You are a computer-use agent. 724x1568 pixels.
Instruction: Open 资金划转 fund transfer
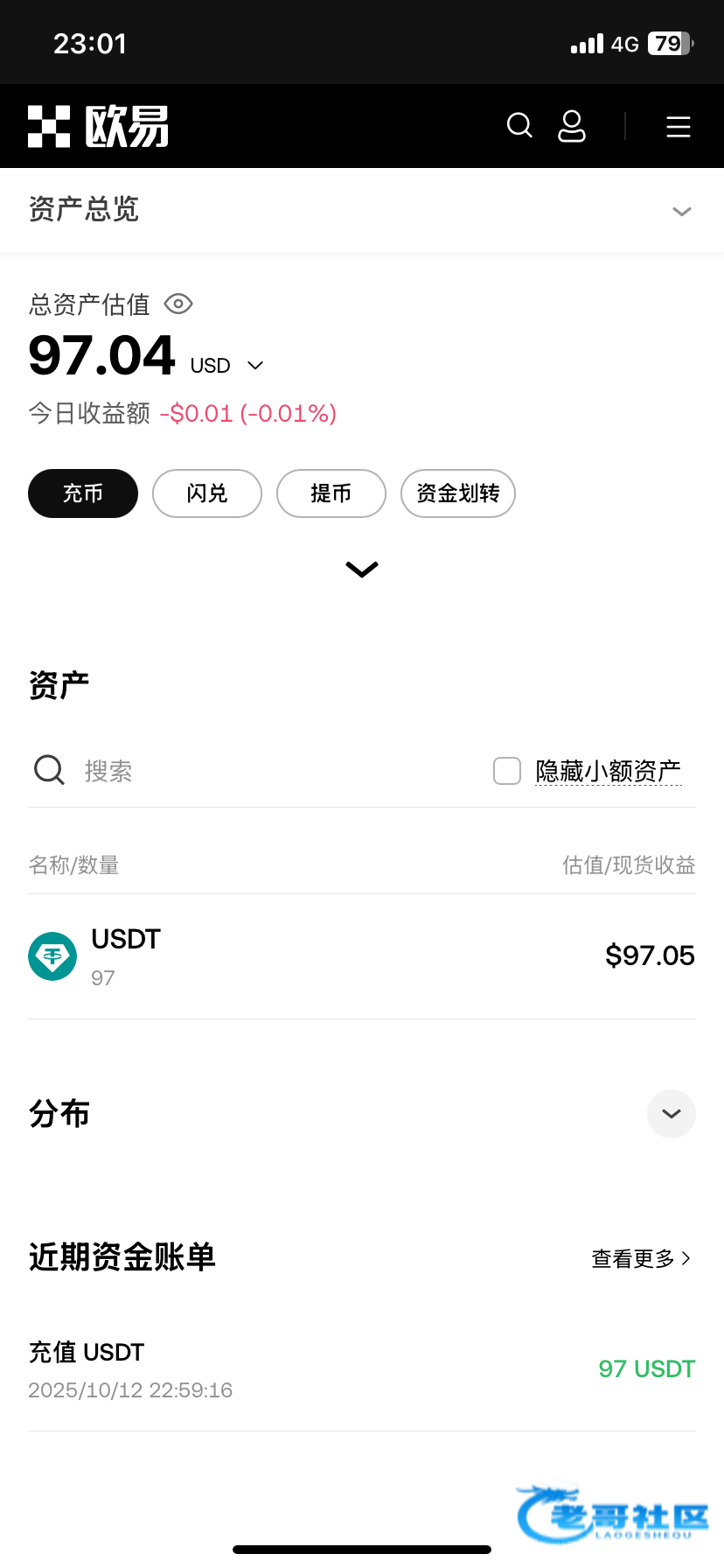pyautogui.click(x=458, y=493)
